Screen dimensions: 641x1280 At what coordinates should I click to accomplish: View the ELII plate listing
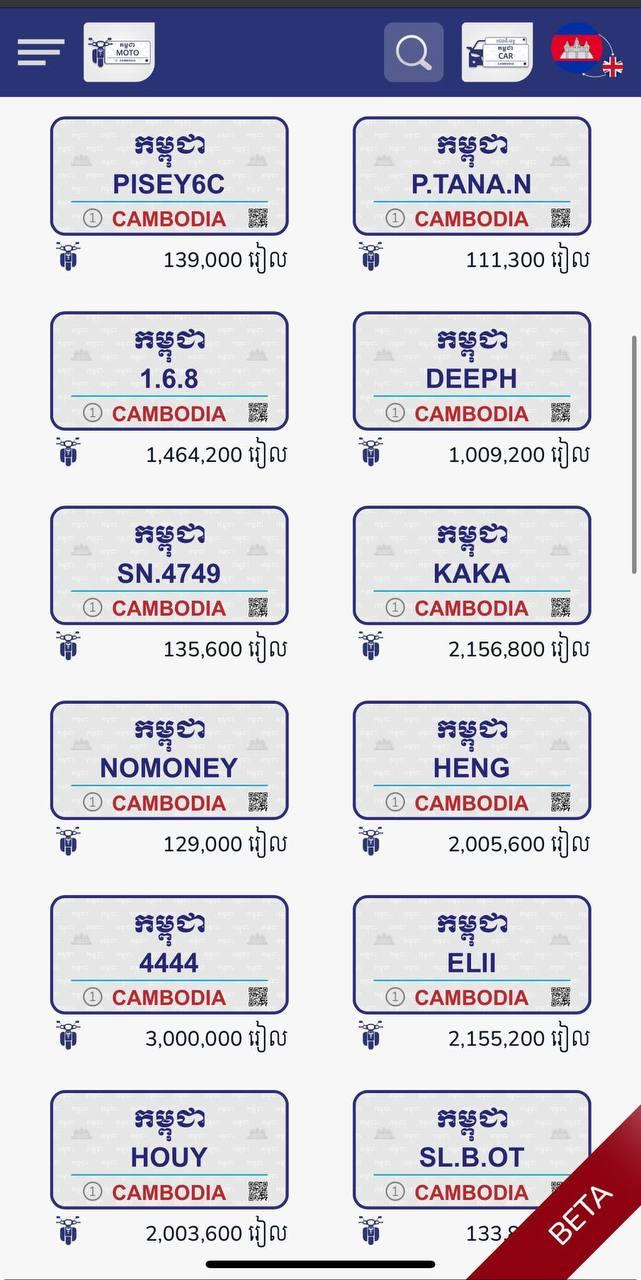[472, 955]
